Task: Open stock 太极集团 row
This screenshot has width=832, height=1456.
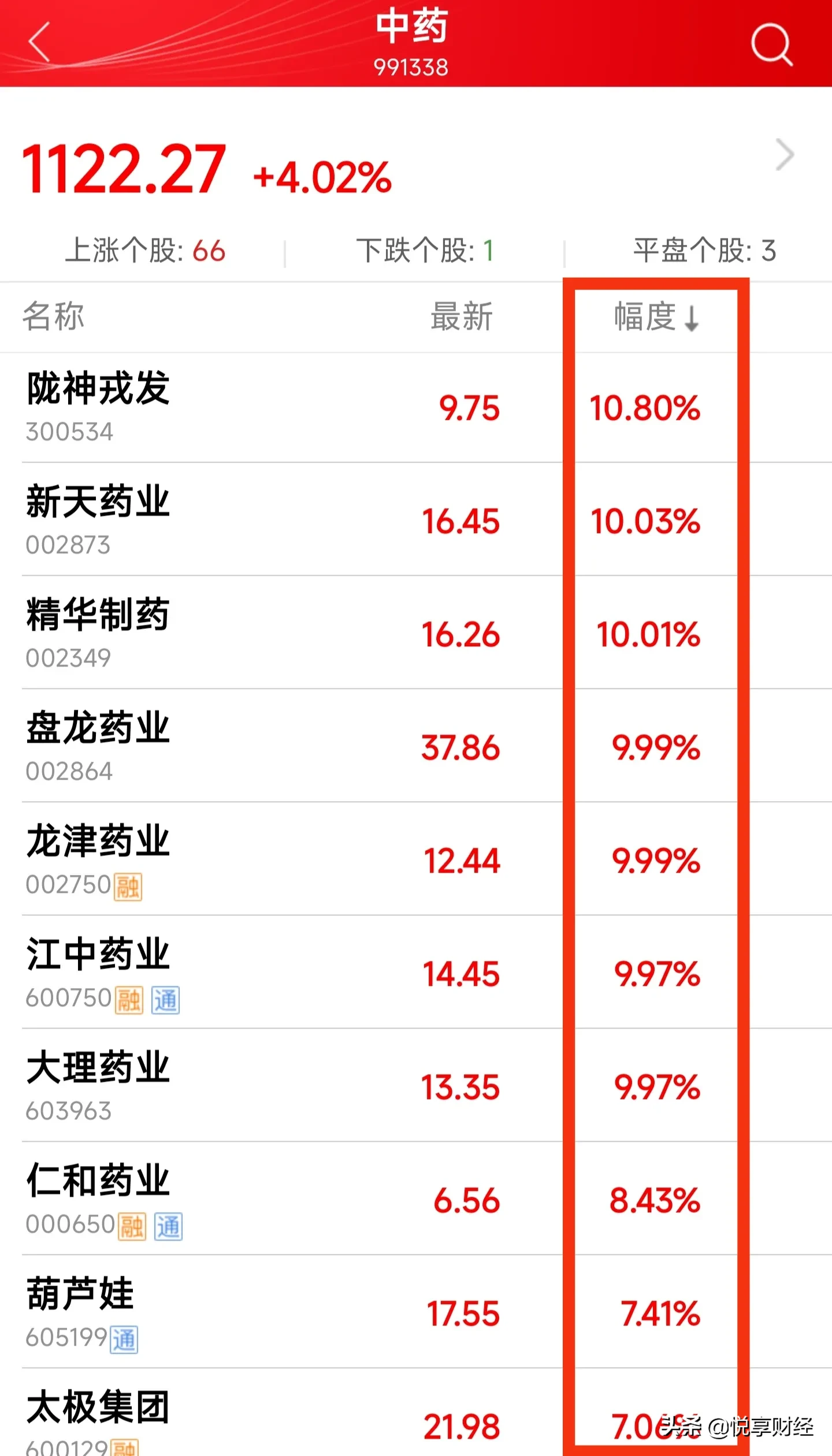Action: 416,1413
